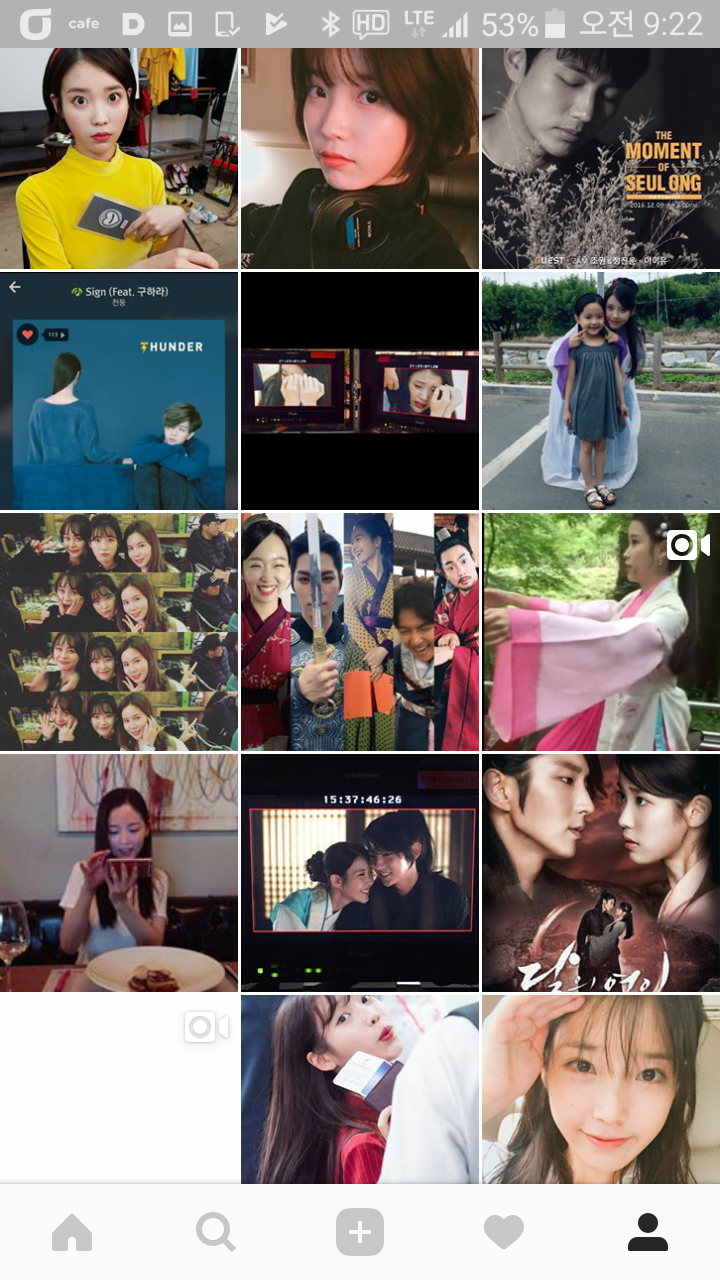Open the drama poster post with couple
Image resolution: width=720 pixels, height=1280 pixels.
[x=601, y=873]
